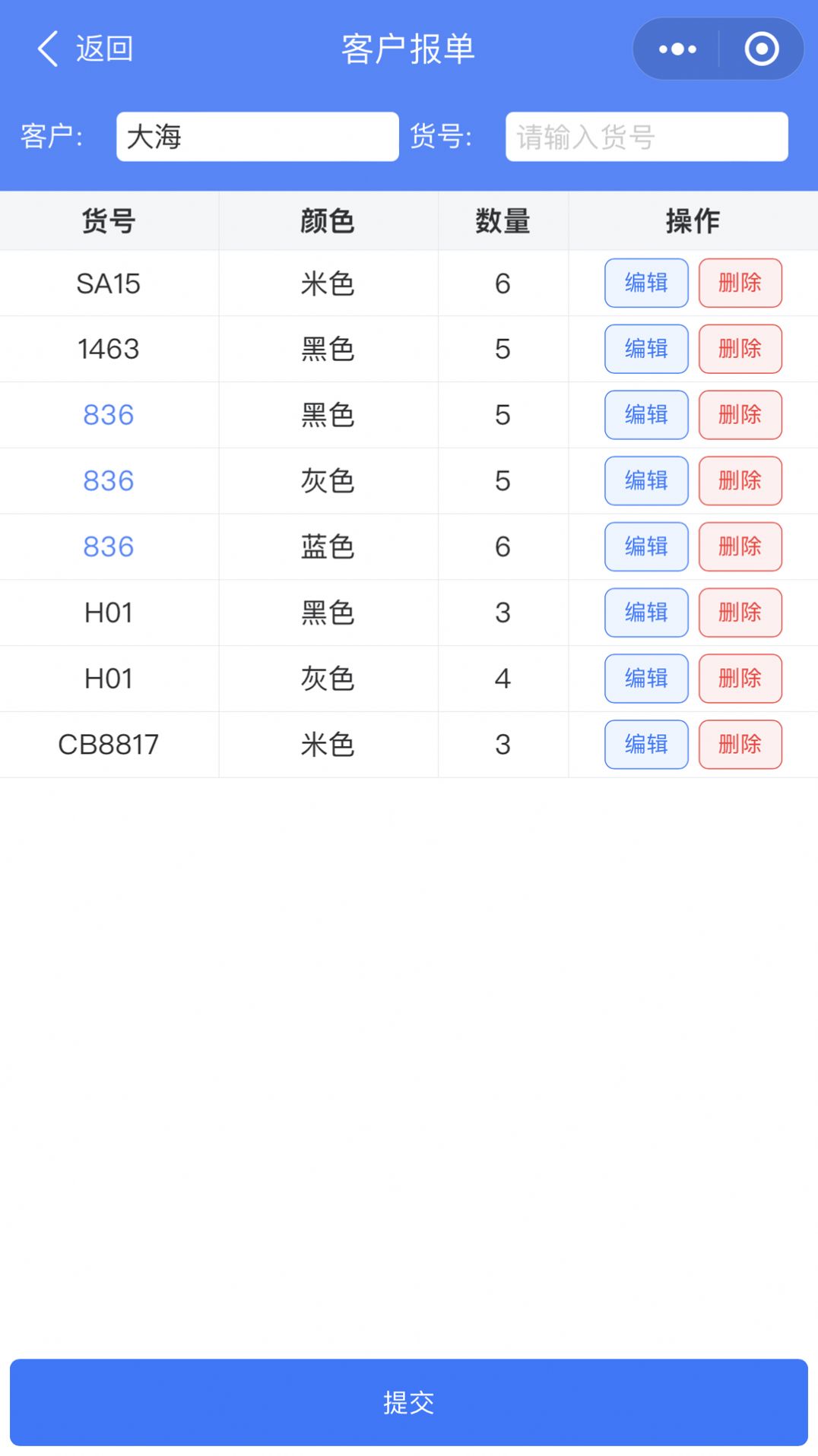Edit the 836 灰色 entry

tap(646, 480)
